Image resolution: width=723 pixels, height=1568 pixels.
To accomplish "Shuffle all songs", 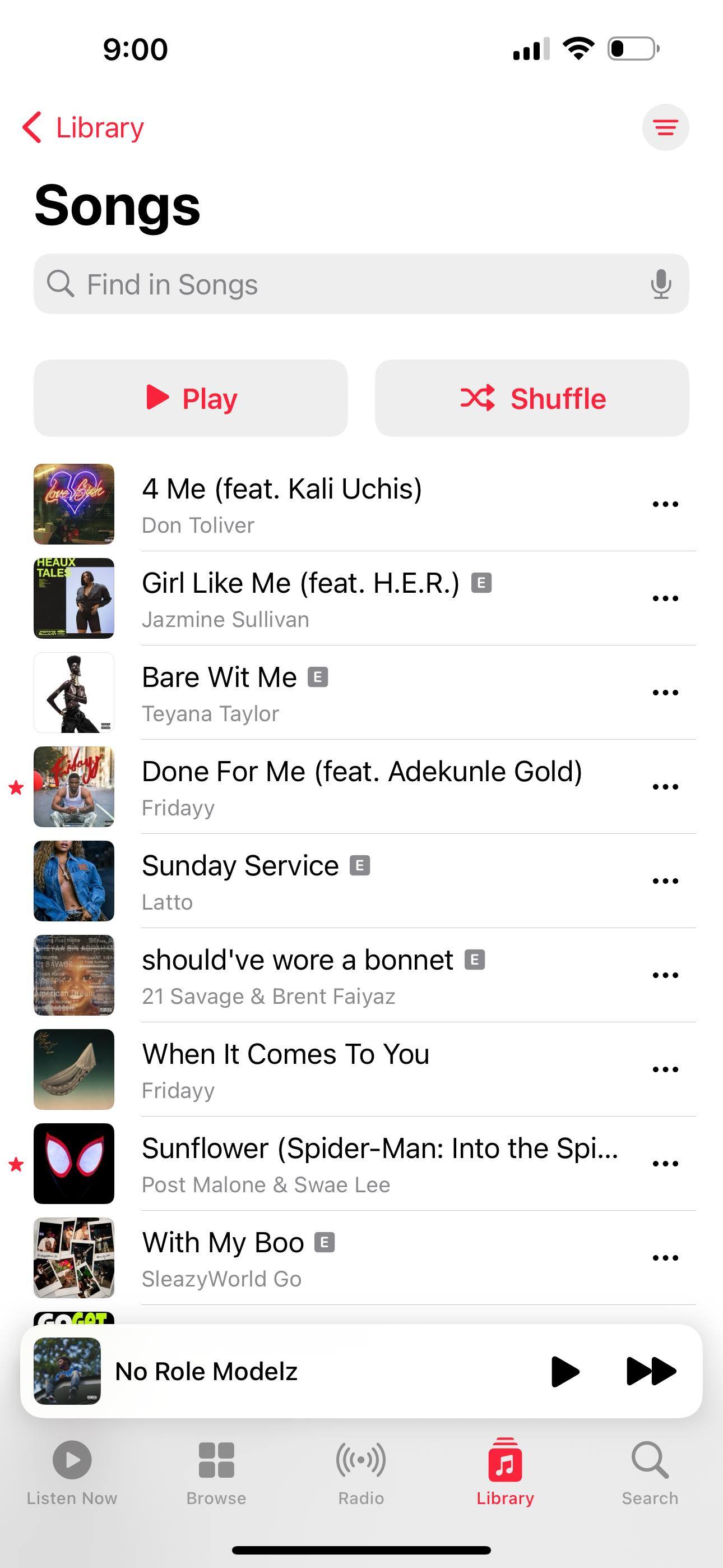I will tap(532, 398).
